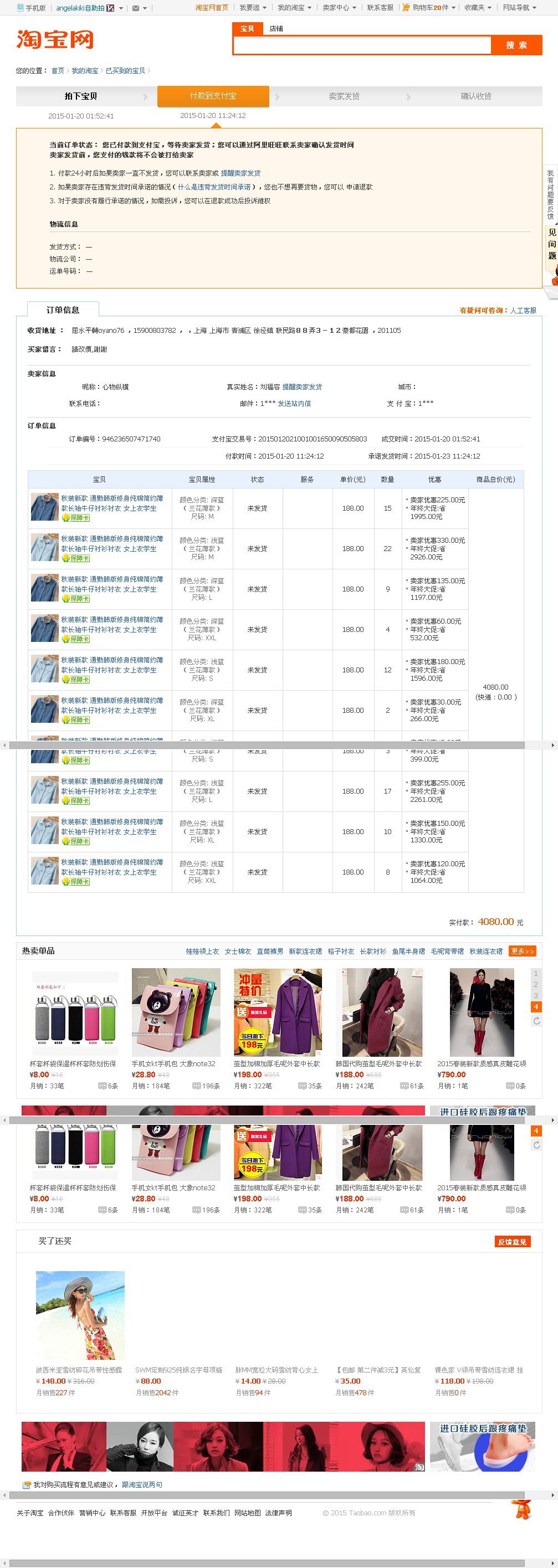Contact 人工客服 for order inquiries

click(523, 310)
